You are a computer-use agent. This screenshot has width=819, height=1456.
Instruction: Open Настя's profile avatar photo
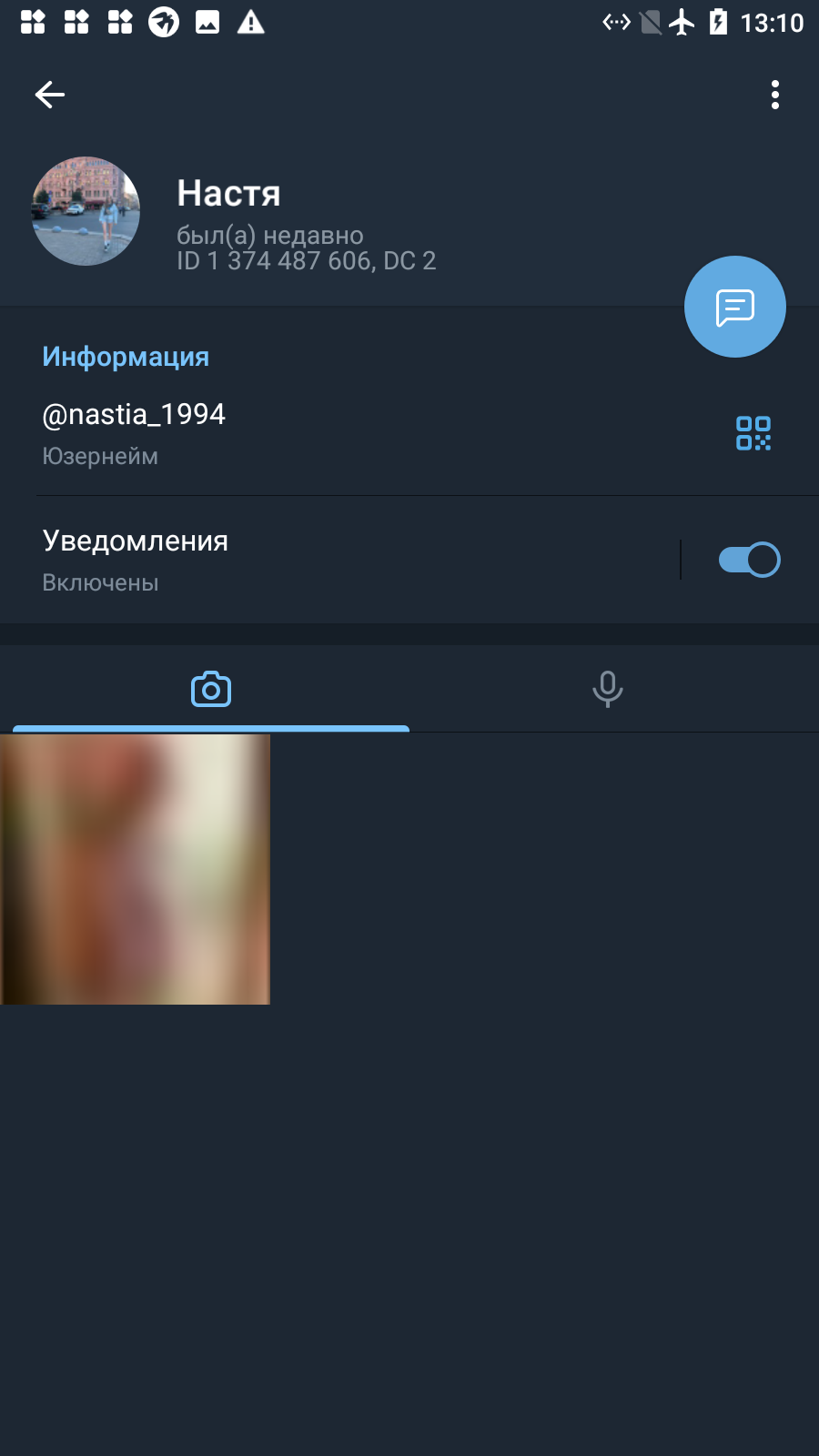coord(86,211)
